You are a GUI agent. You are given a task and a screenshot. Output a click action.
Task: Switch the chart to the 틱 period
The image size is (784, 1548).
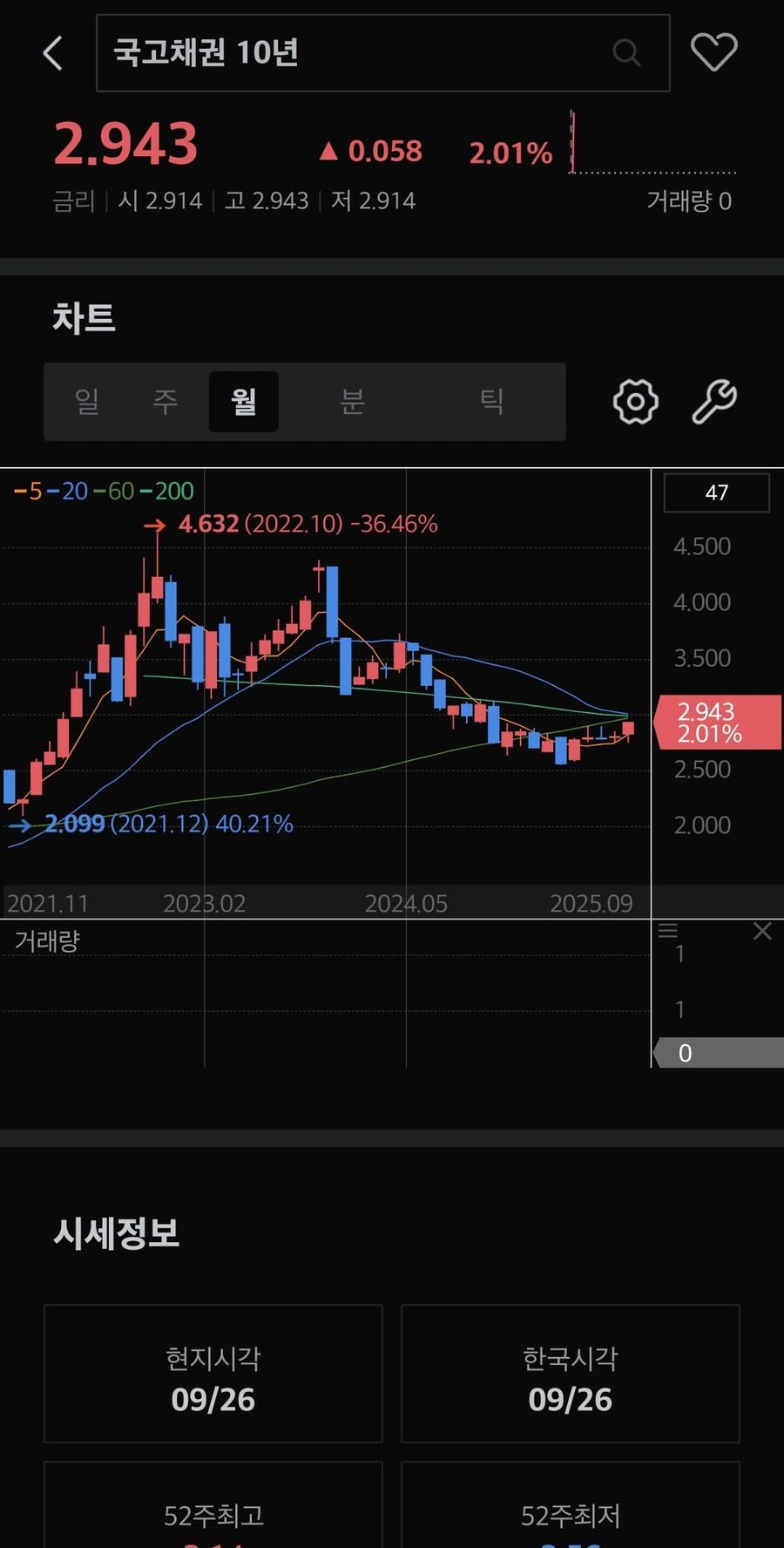[491, 402]
